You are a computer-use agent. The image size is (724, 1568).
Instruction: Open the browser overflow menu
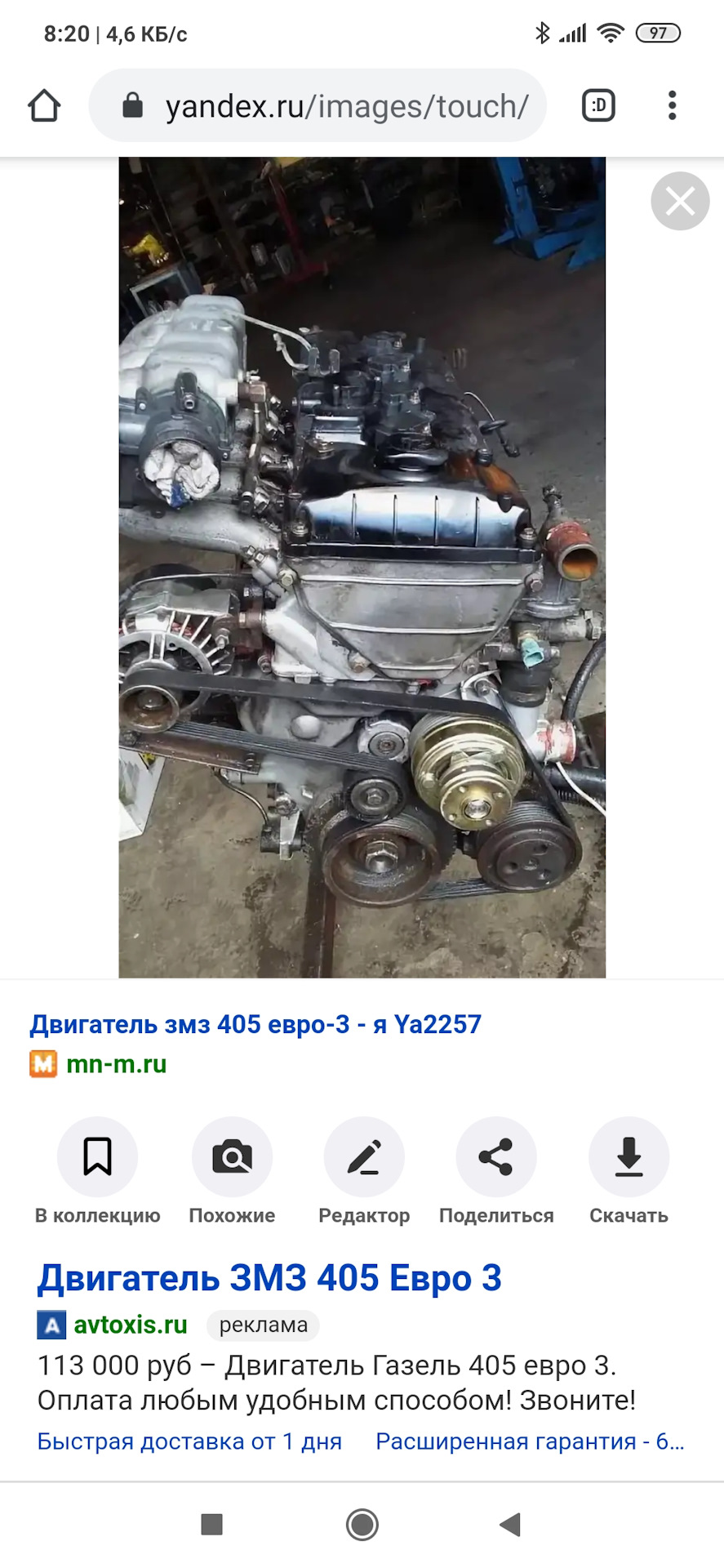click(x=672, y=106)
